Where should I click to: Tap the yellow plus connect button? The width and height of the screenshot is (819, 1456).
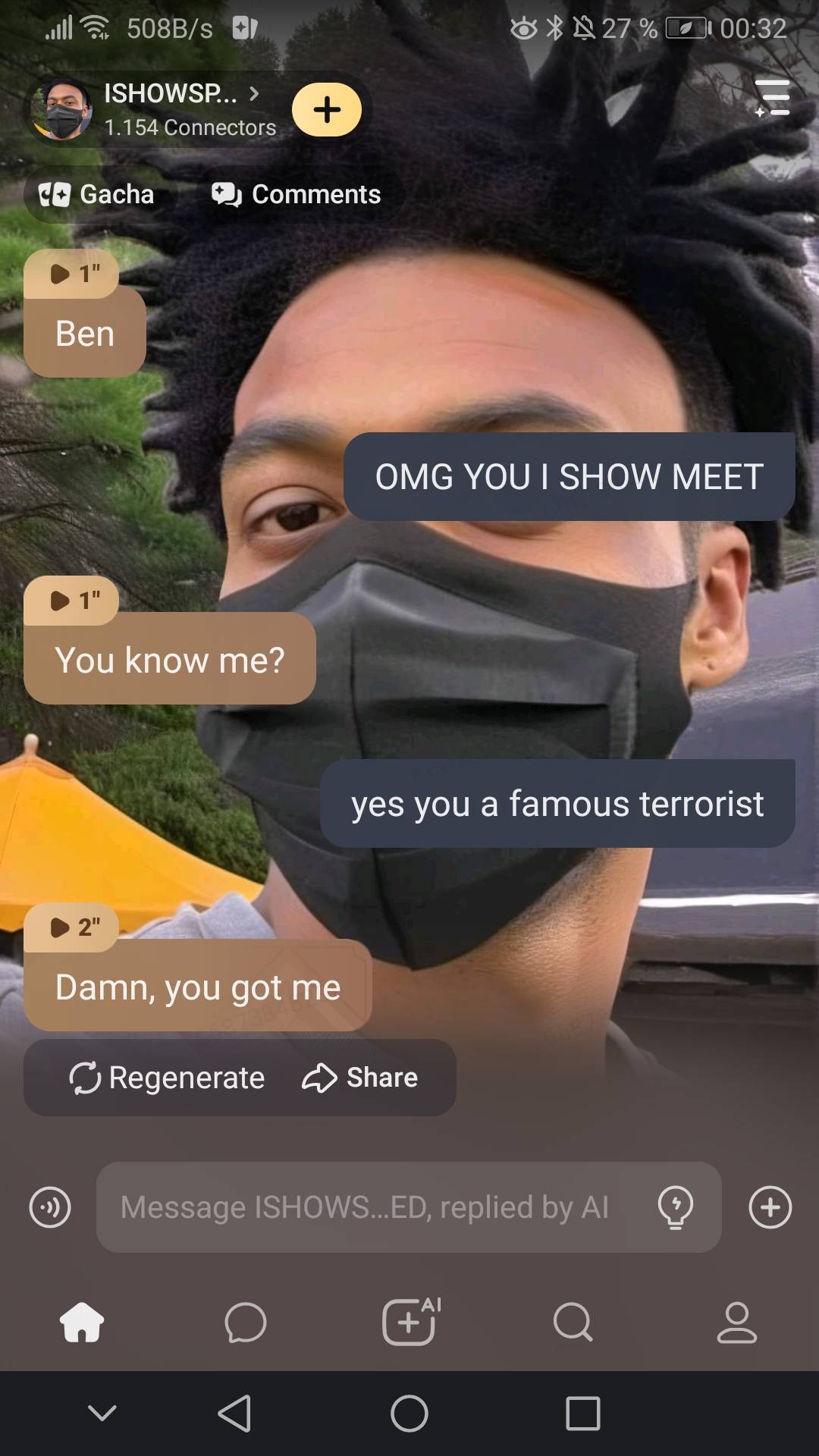pos(327,110)
